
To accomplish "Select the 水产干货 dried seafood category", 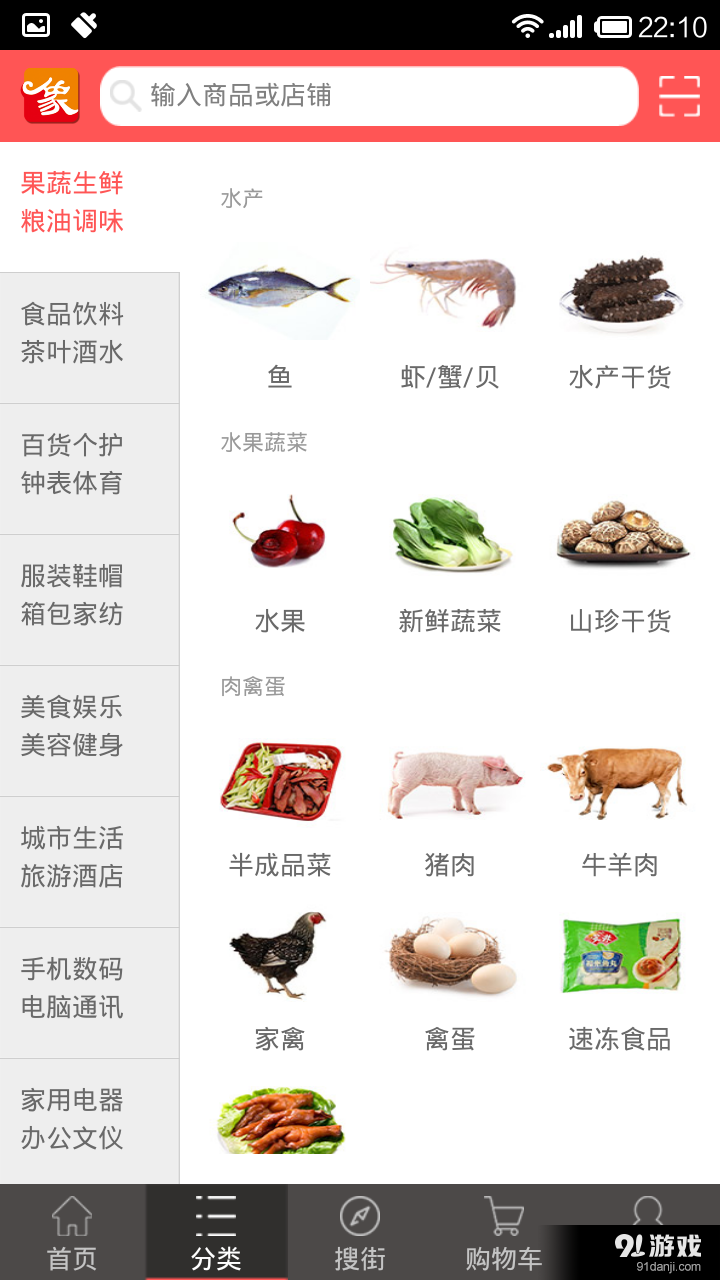I will pos(619,290).
